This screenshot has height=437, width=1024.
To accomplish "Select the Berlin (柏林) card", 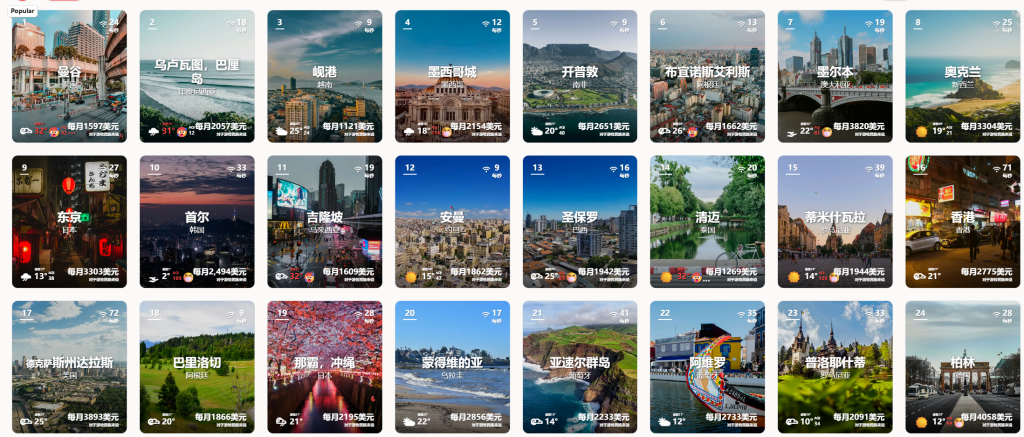I will 962,366.
